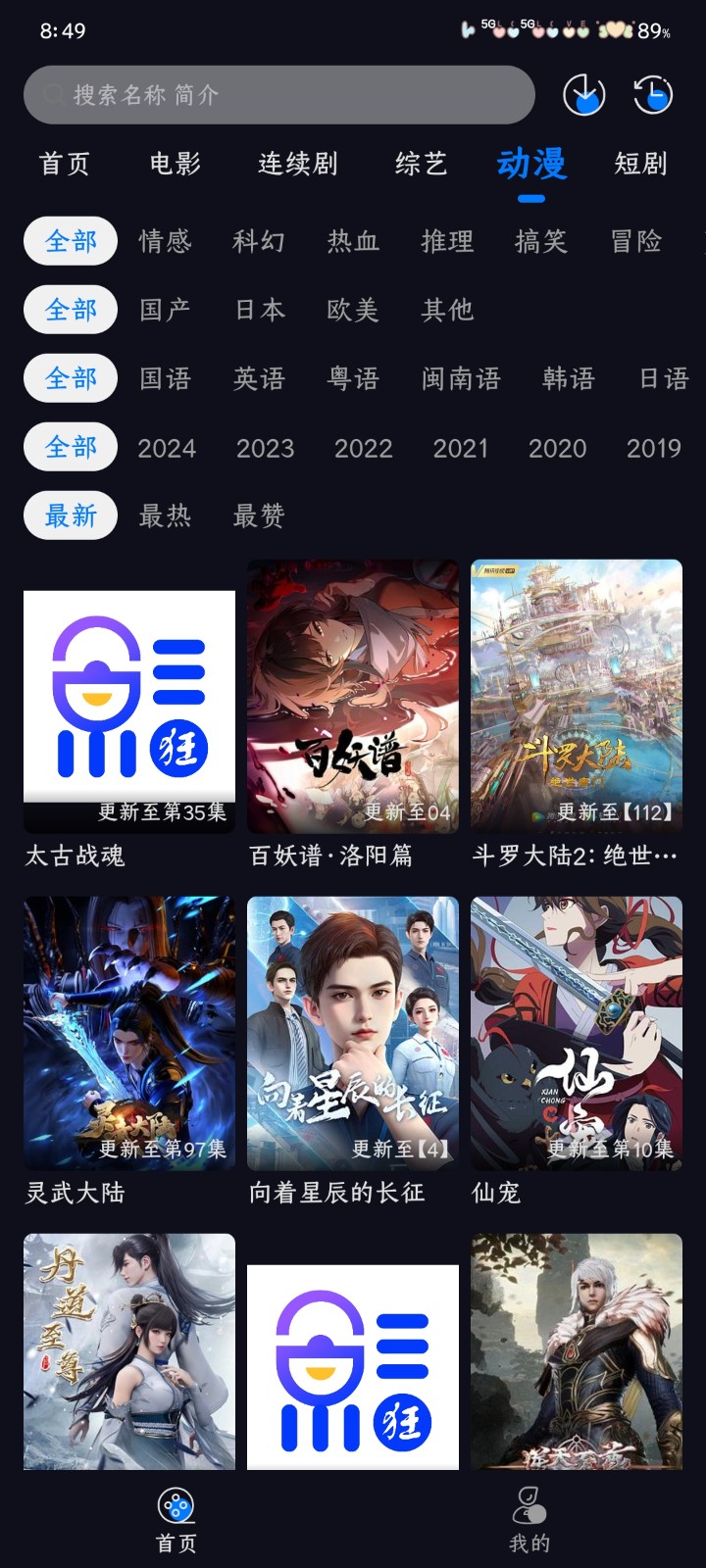The height and width of the screenshot is (1568, 706).
Task: Switch sorting to 最热
Action: (x=164, y=515)
